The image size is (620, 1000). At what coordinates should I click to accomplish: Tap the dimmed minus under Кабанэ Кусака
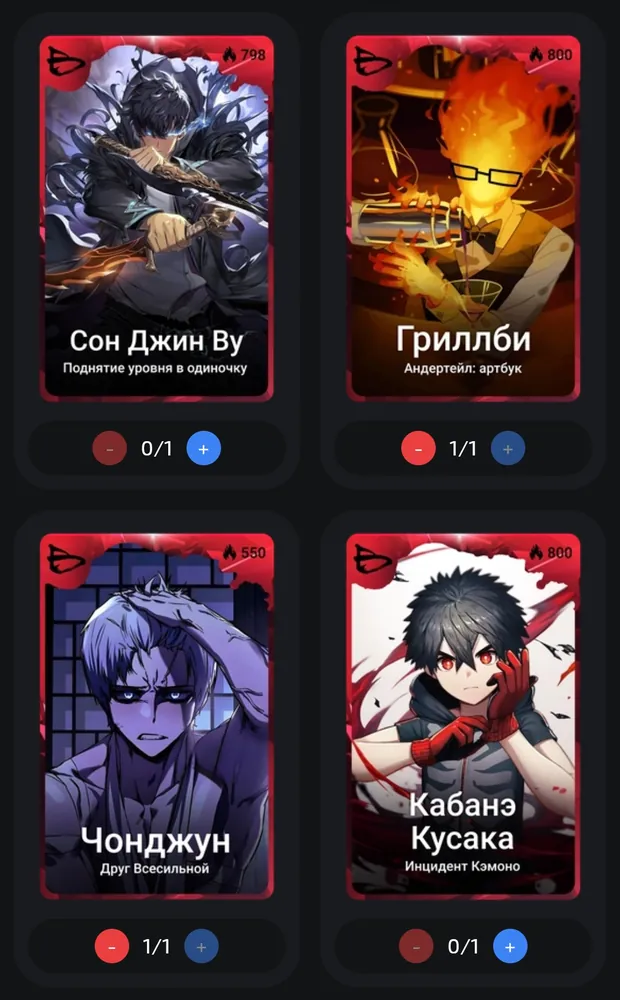click(x=417, y=946)
